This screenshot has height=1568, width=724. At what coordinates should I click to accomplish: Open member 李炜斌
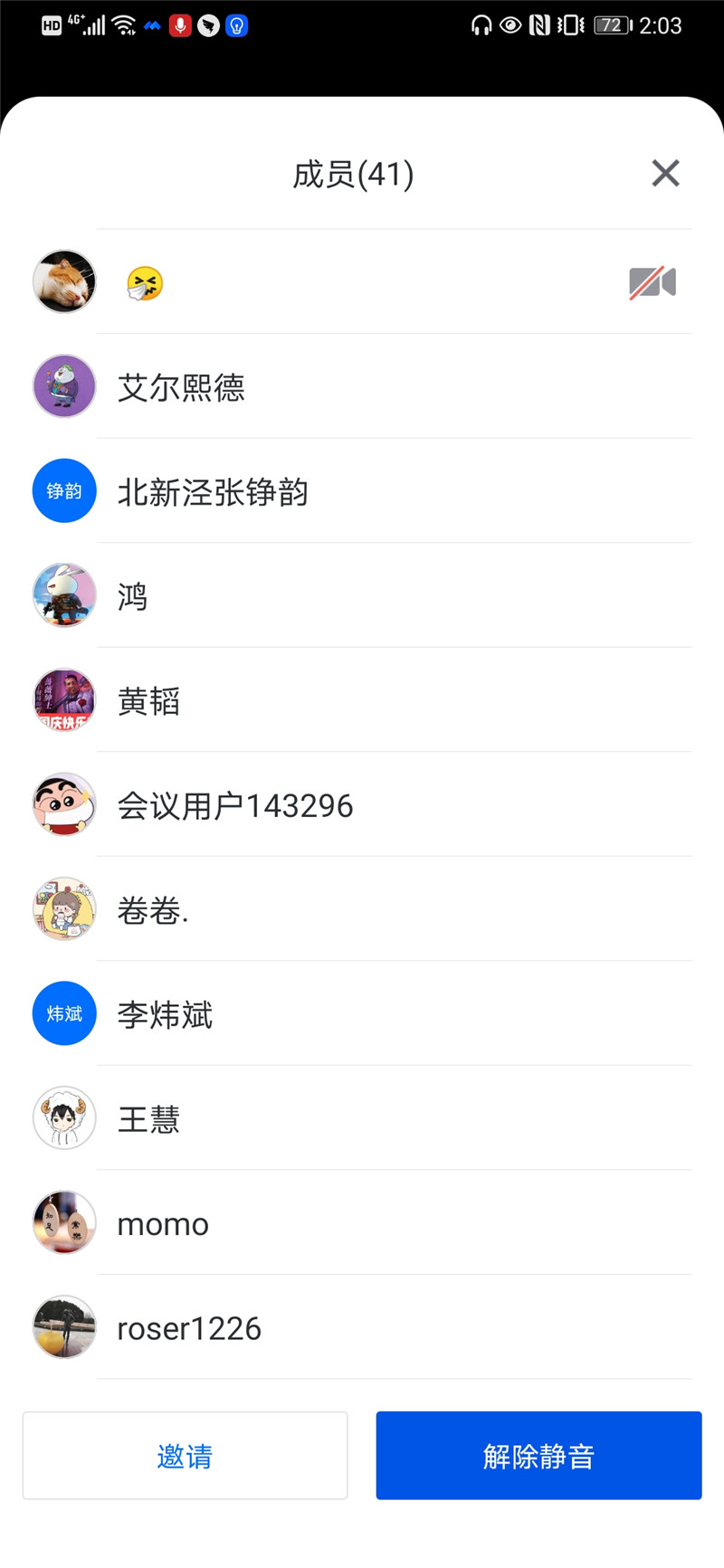[165, 1015]
